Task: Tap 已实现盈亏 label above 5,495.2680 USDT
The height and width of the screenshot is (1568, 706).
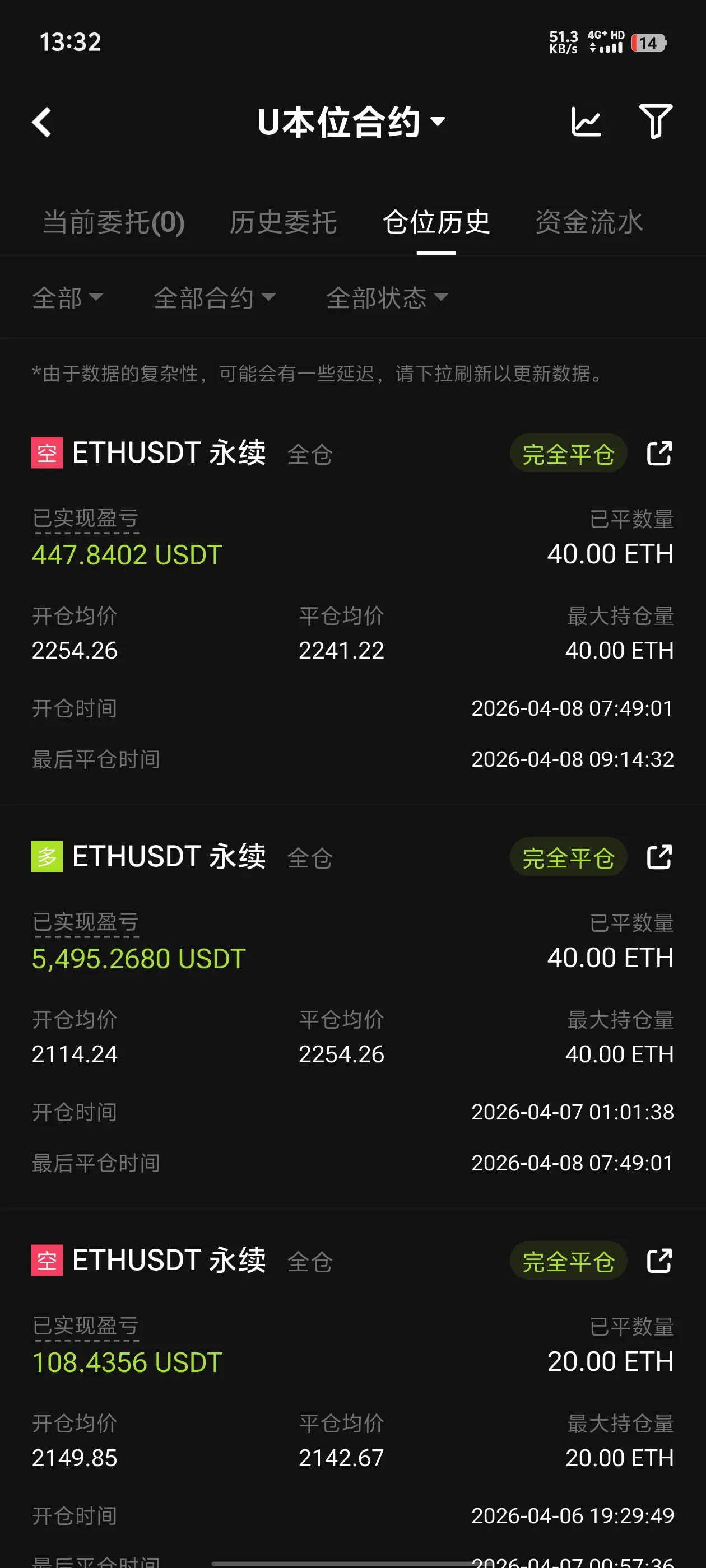Action: 86,923
